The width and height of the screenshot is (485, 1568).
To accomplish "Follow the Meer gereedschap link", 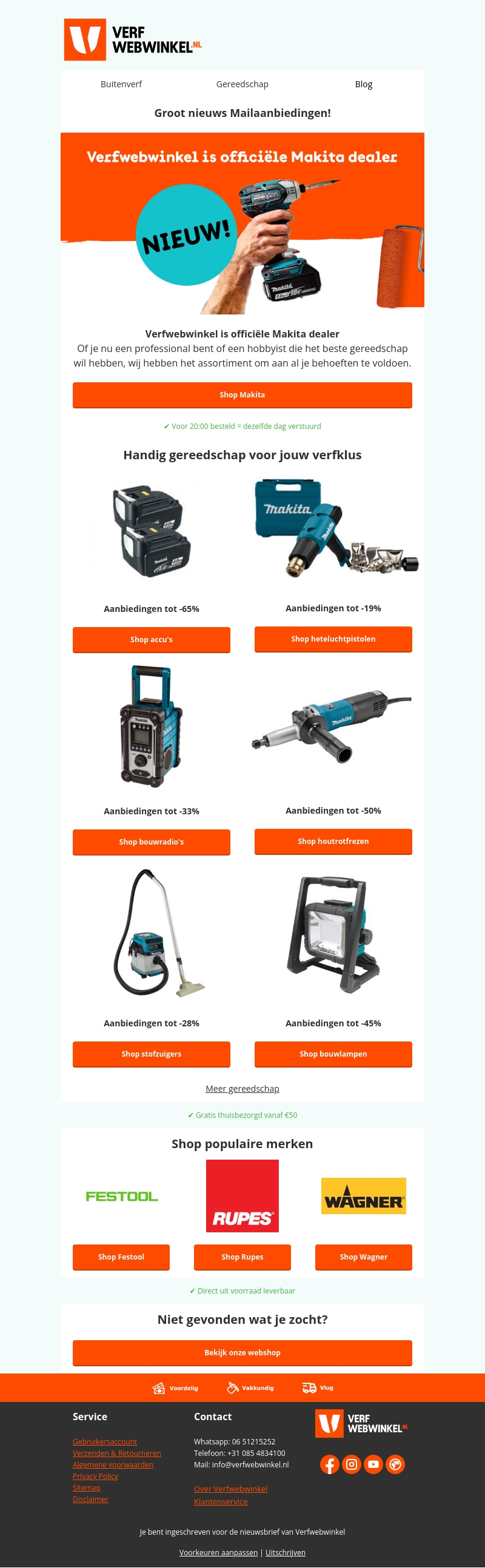I will point(242,1088).
